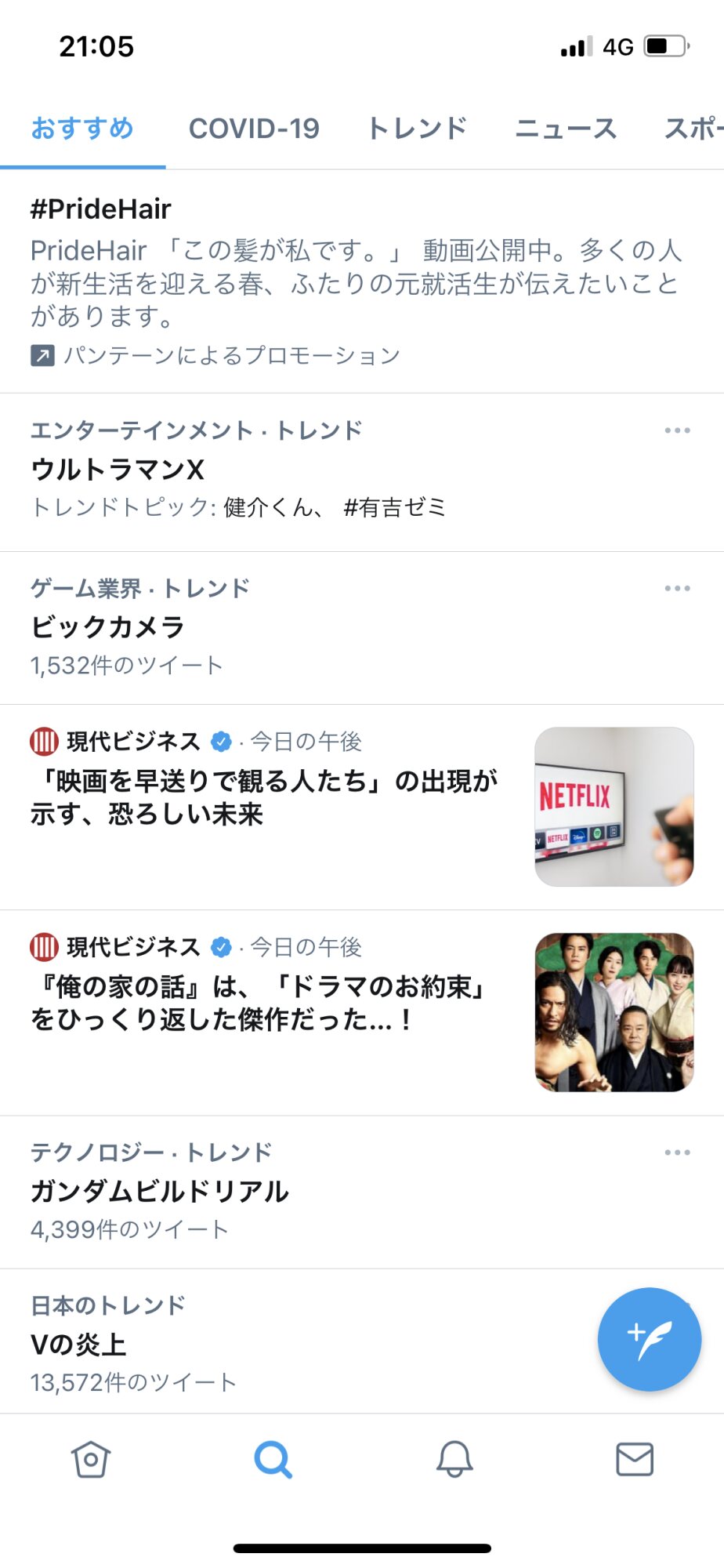Tap the search magnifier tab
The height and width of the screenshot is (1568, 724).
click(273, 1460)
